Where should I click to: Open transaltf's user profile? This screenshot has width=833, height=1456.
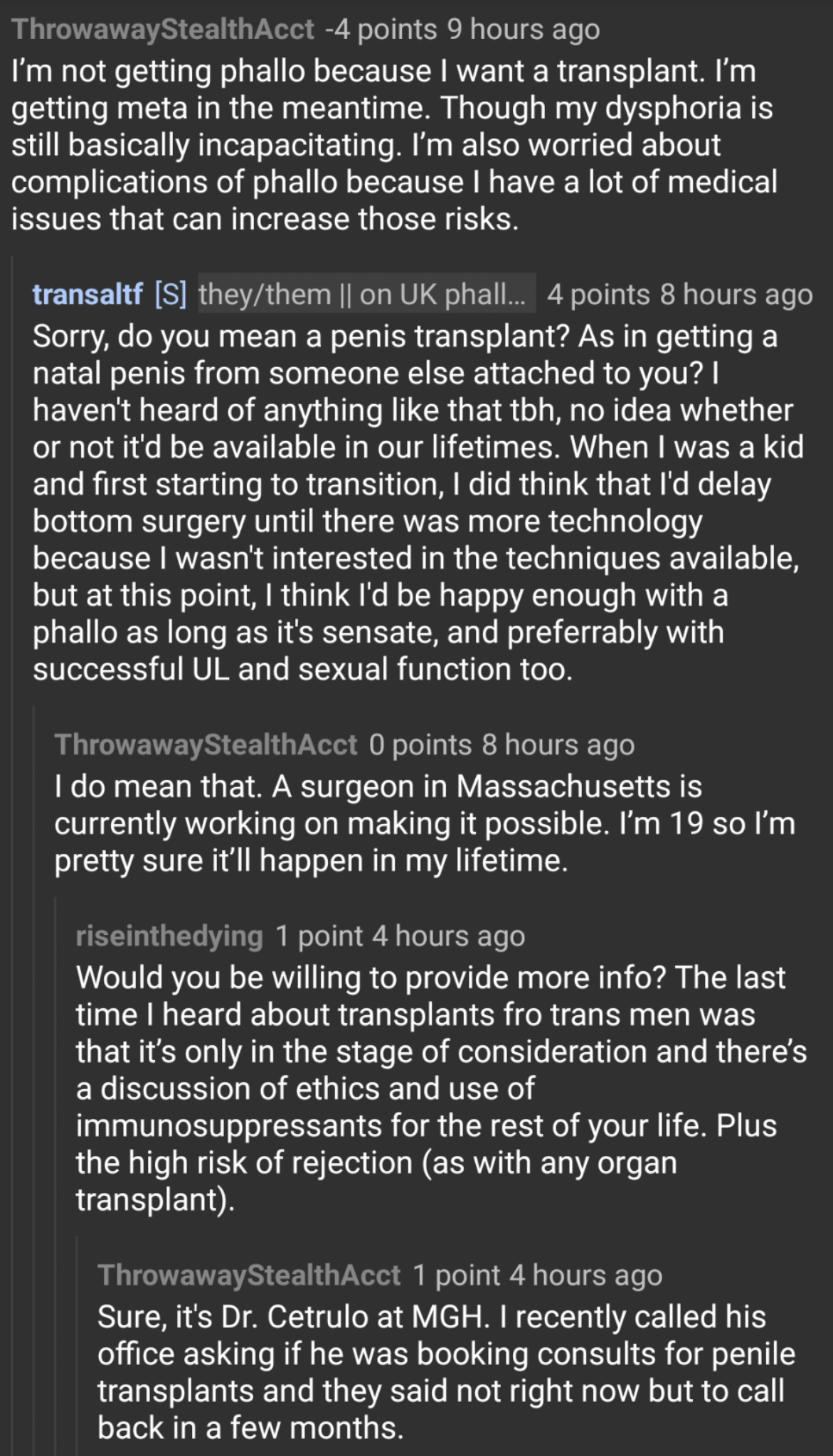(87, 294)
